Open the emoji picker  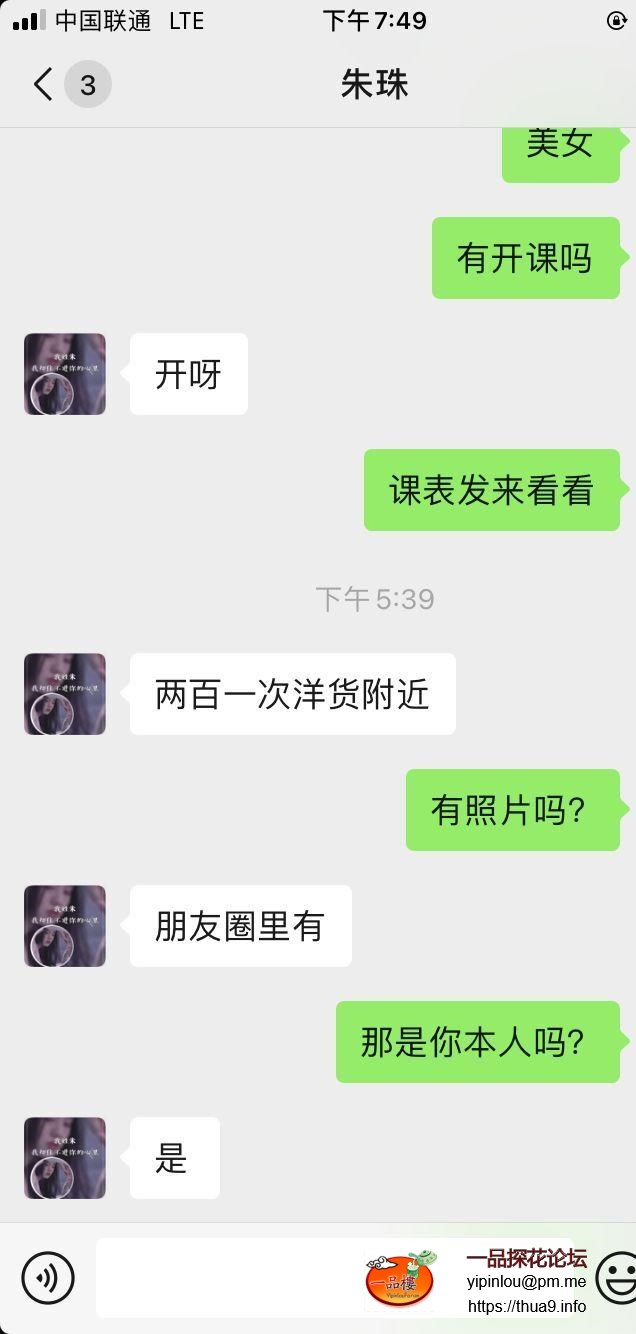pyautogui.click(x=618, y=1278)
